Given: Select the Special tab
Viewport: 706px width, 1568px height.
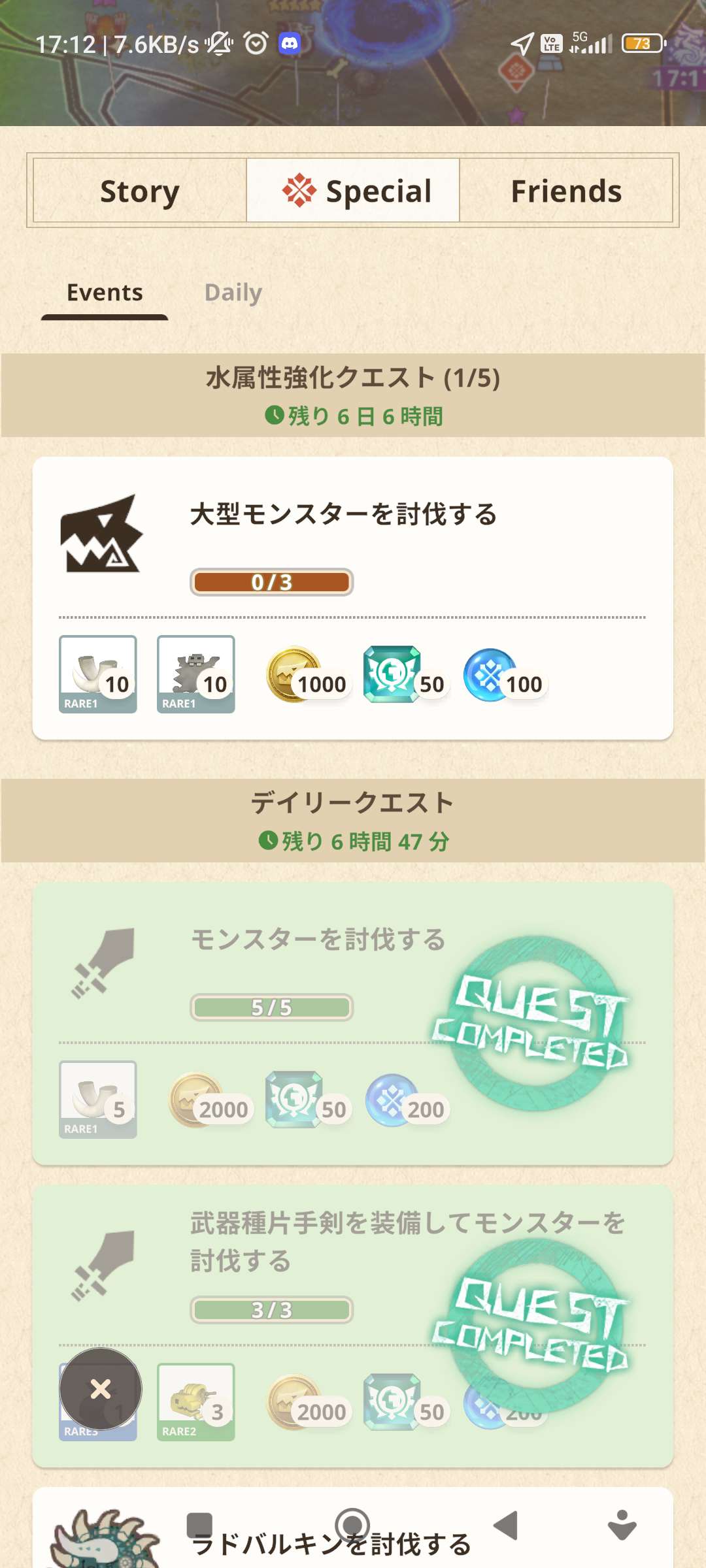Looking at the screenshot, I should [x=353, y=191].
